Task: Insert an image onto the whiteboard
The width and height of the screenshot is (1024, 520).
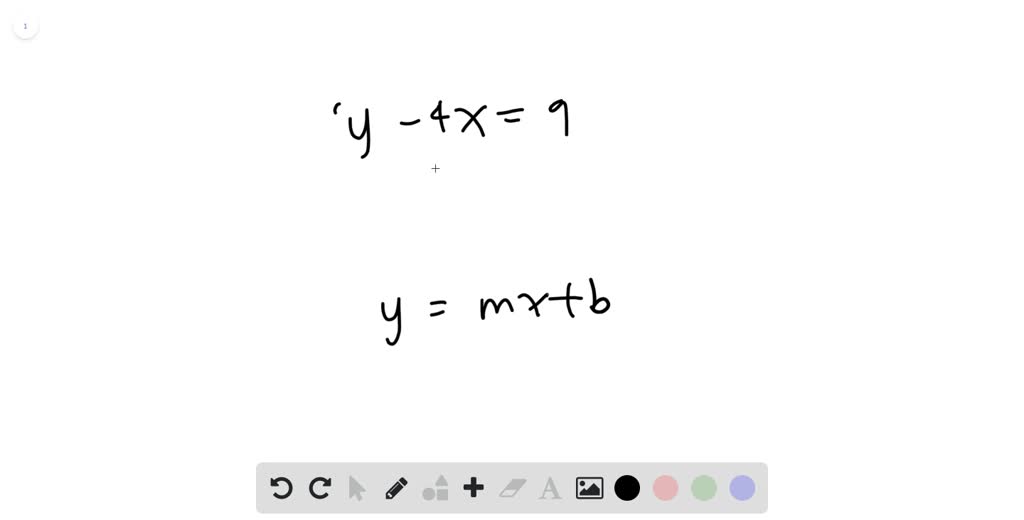Action: point(589,488)
